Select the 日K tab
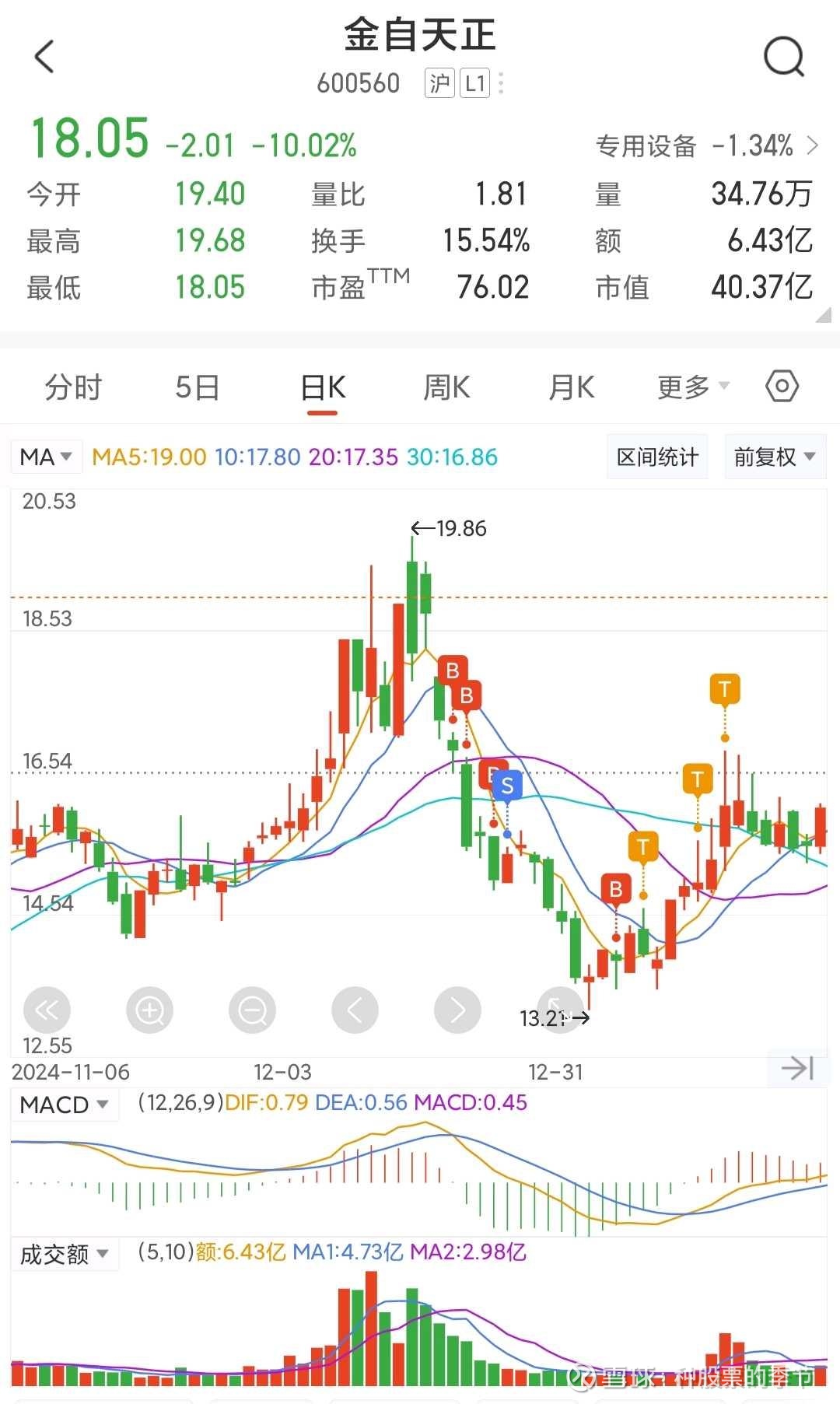The width and height of the screenshot is (840, 1404). coord(323,387)
